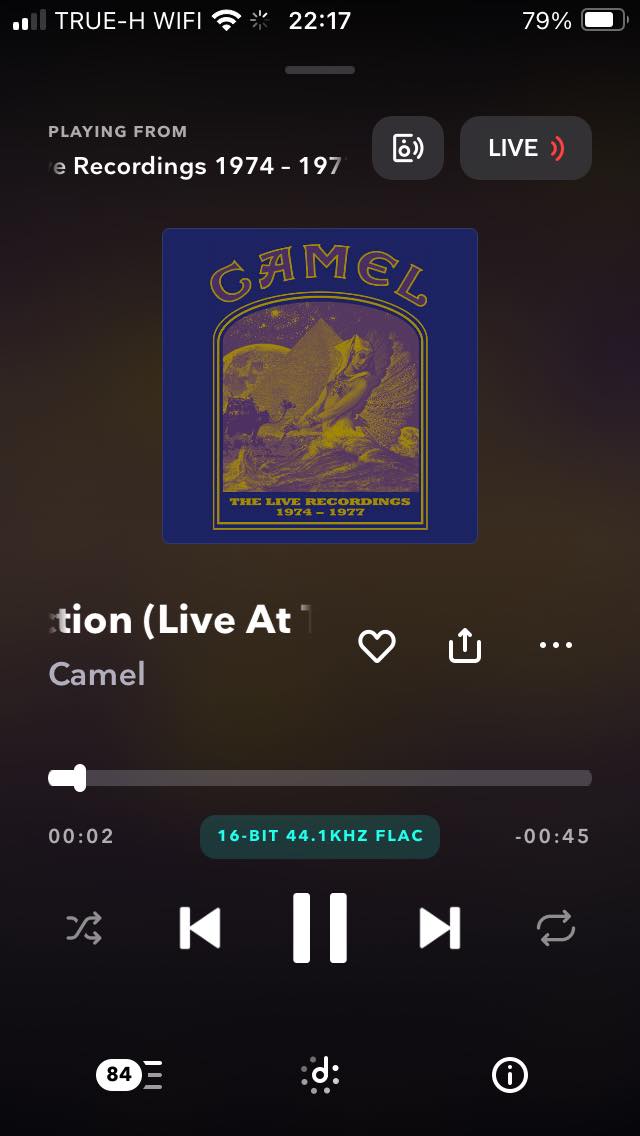This screenshot has height=1136, width=640.
Task: Toggle shuffle mode
Action: (x=84, y=929)
